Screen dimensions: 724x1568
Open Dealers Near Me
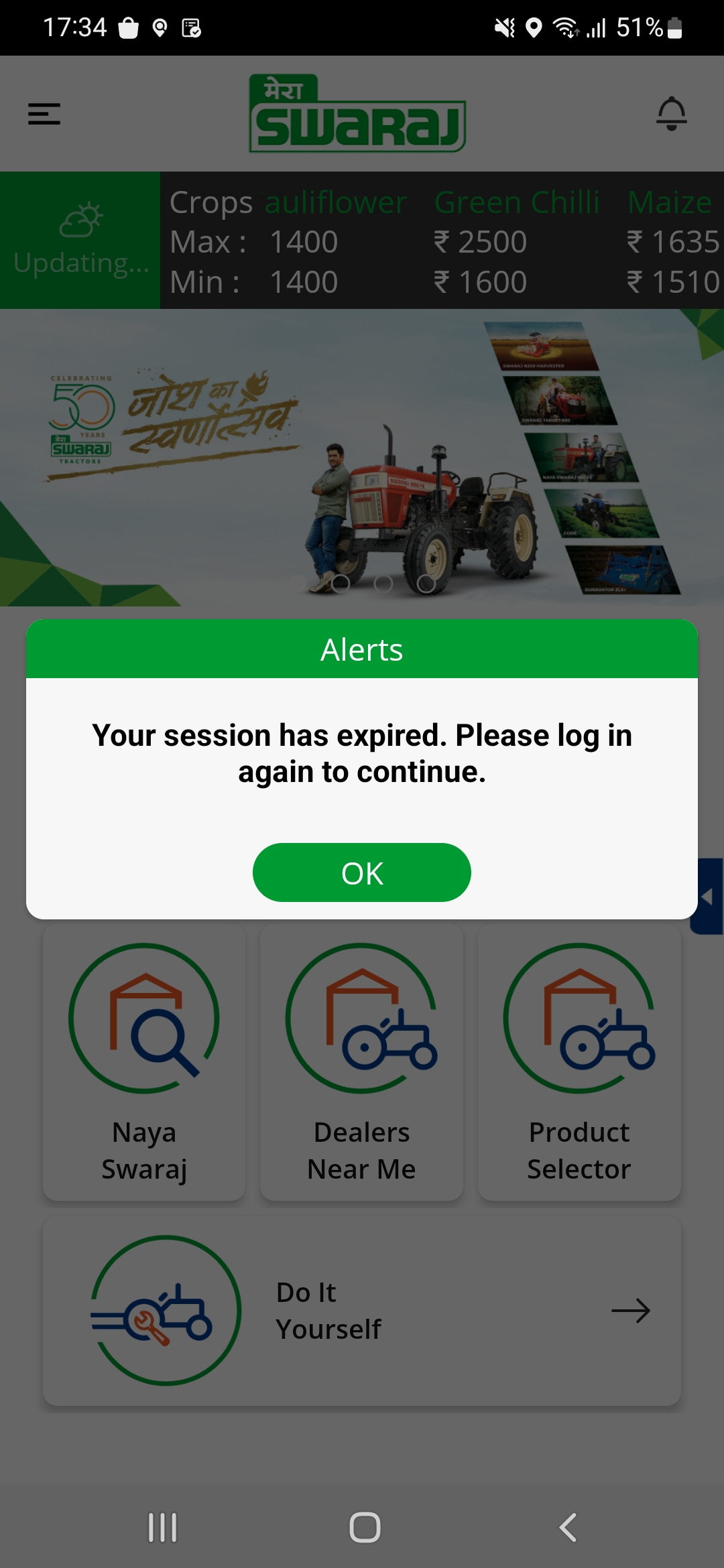point(361,1062)
